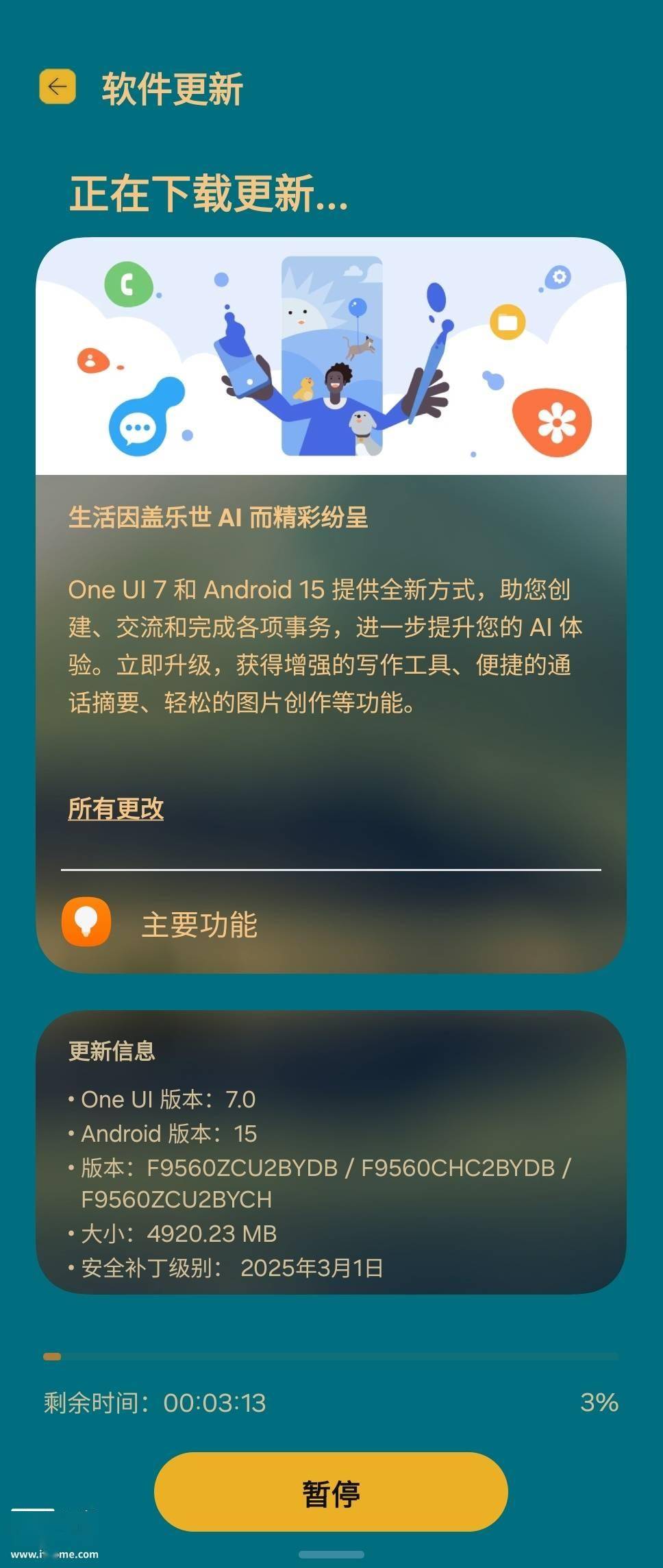The width and height of the screenshot is (663, 1568).
Task: Pause the download with 暂停
Action: (331, 1493)
